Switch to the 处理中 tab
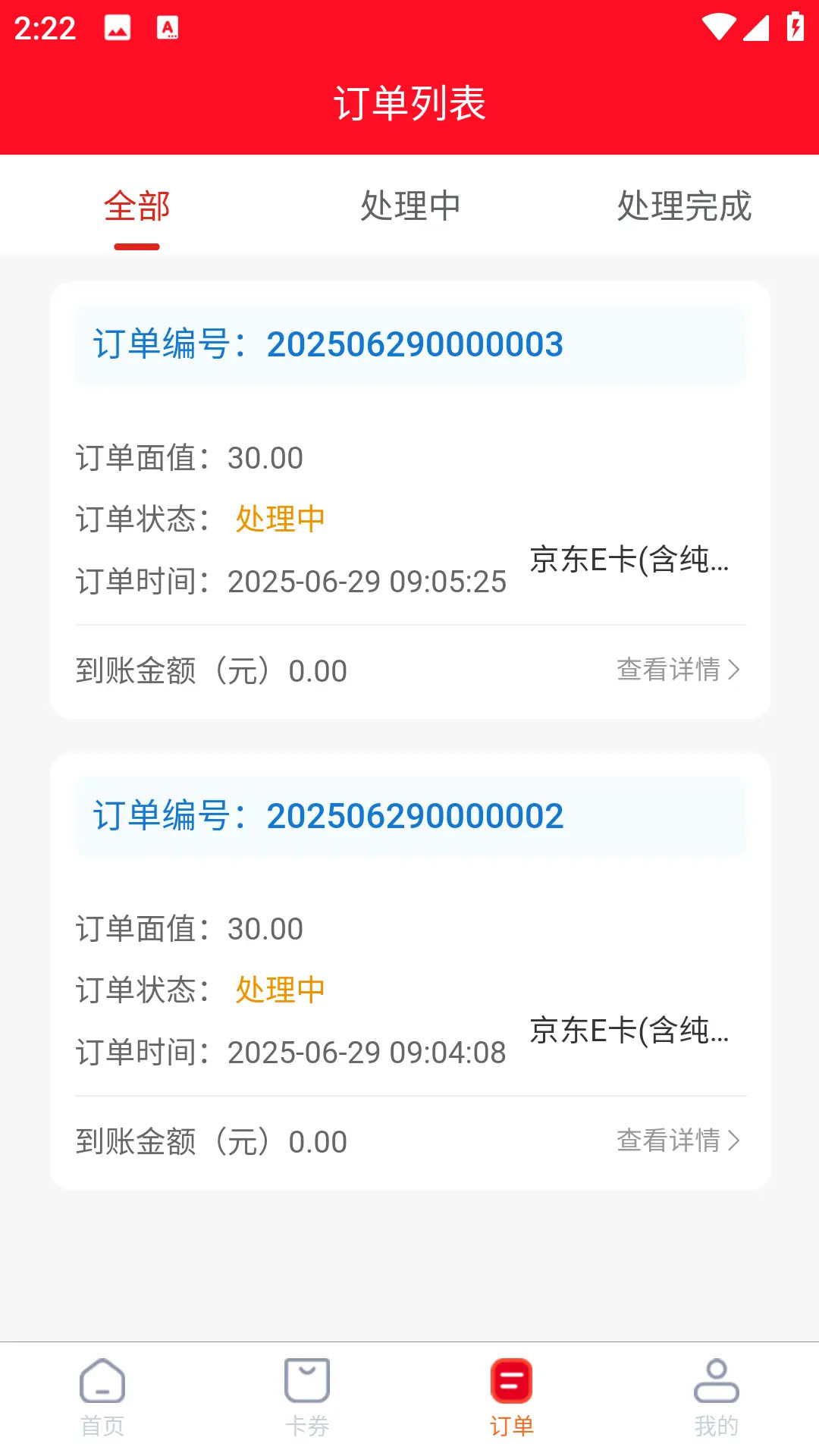819x1456 pixels. (x=410, y=206)
